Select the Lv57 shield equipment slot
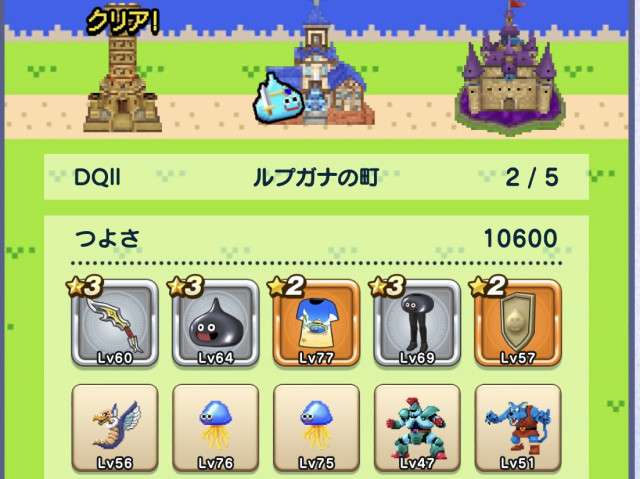640x479 pixels. pyautogui.click(x=518, y=324)
